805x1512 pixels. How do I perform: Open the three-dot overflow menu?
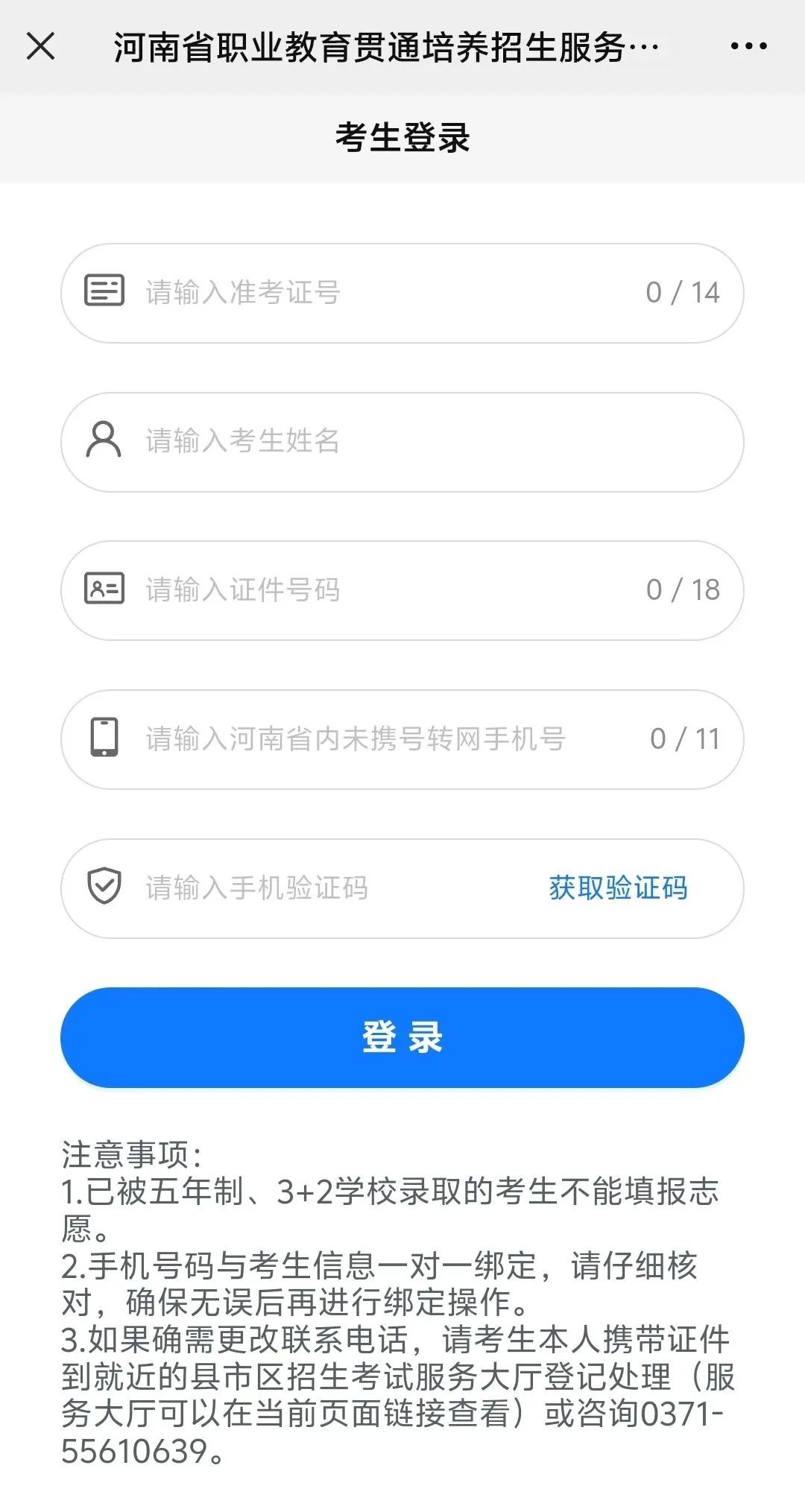click(748, 46)
